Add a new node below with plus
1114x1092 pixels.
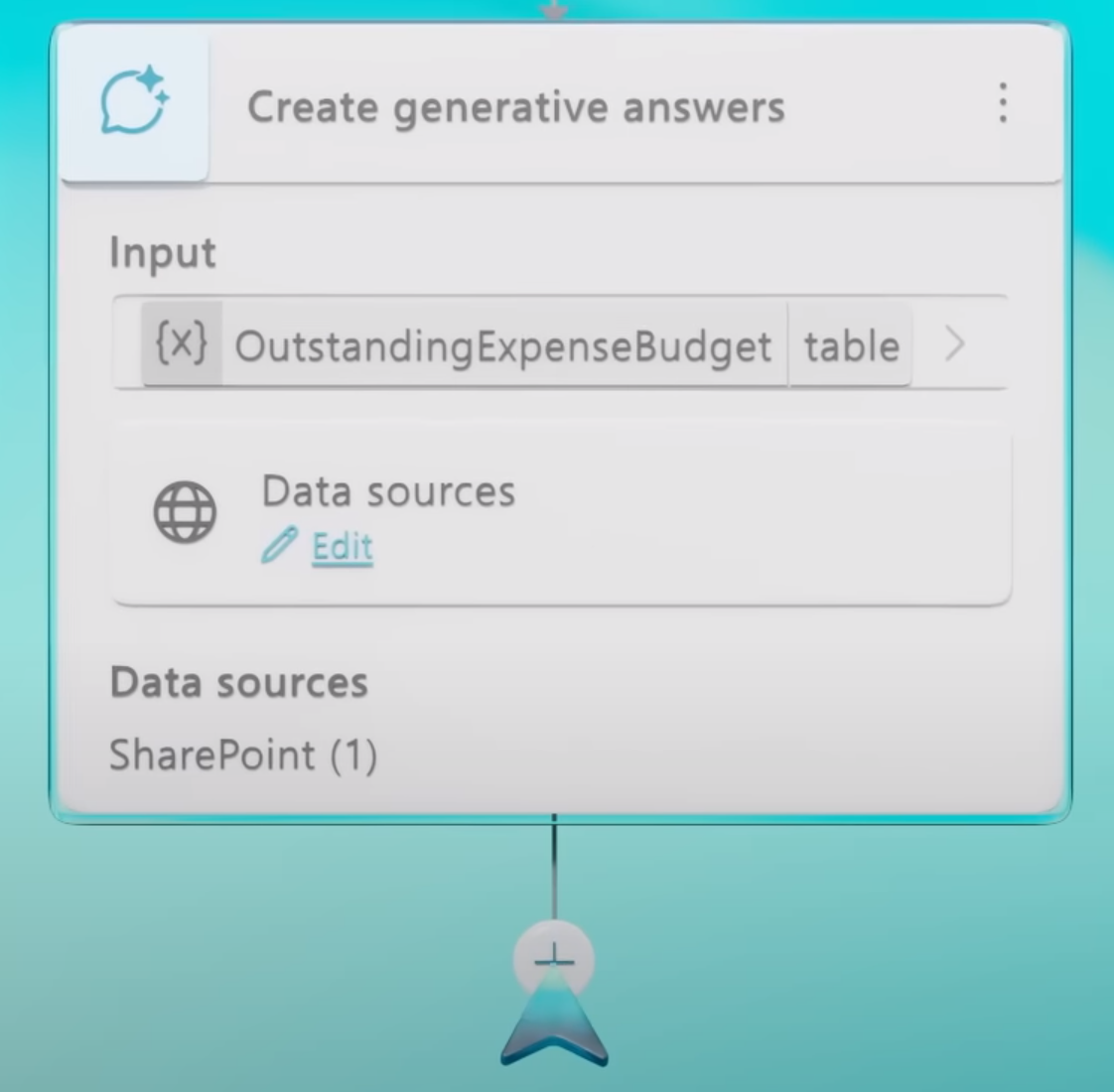[x=554, y=958]
